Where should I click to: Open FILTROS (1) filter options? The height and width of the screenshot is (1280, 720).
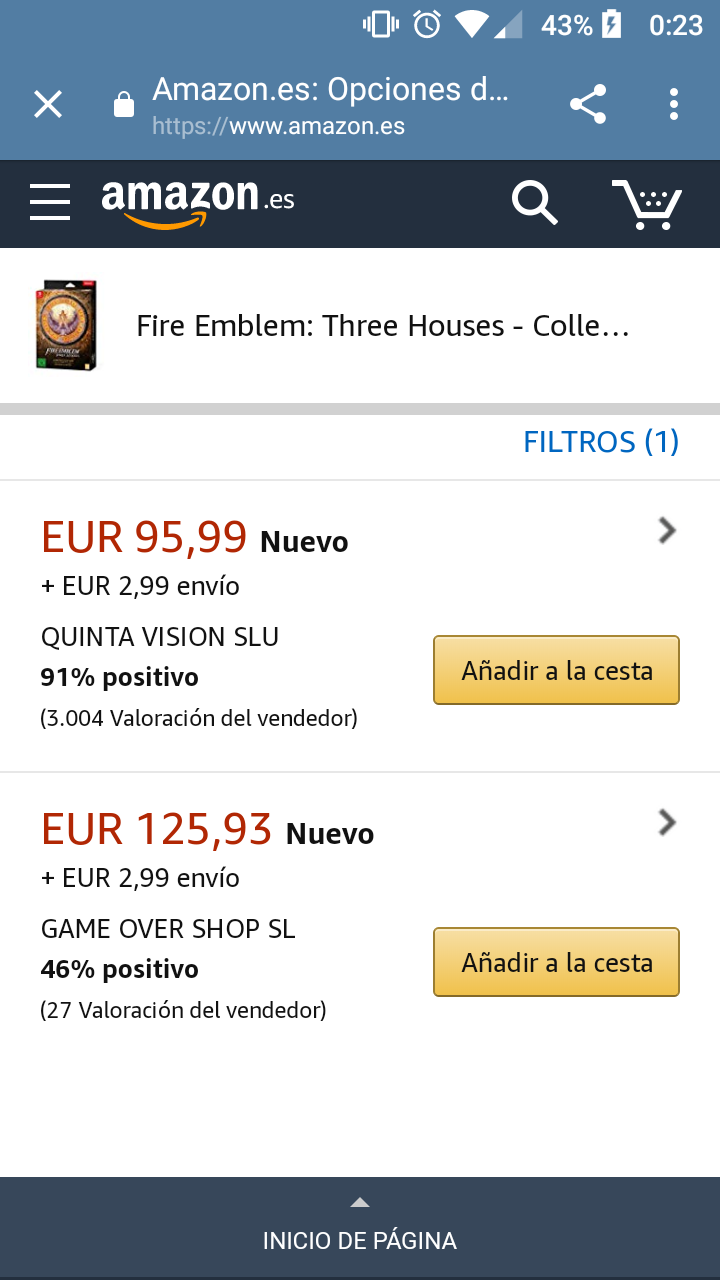tap(601, 442)
